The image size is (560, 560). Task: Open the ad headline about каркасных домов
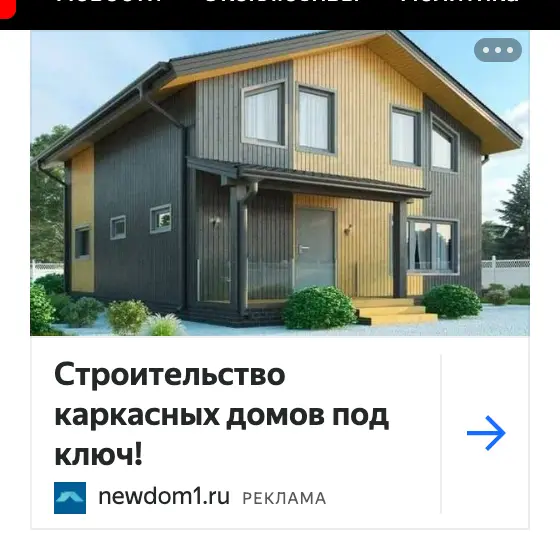point(221,414)
